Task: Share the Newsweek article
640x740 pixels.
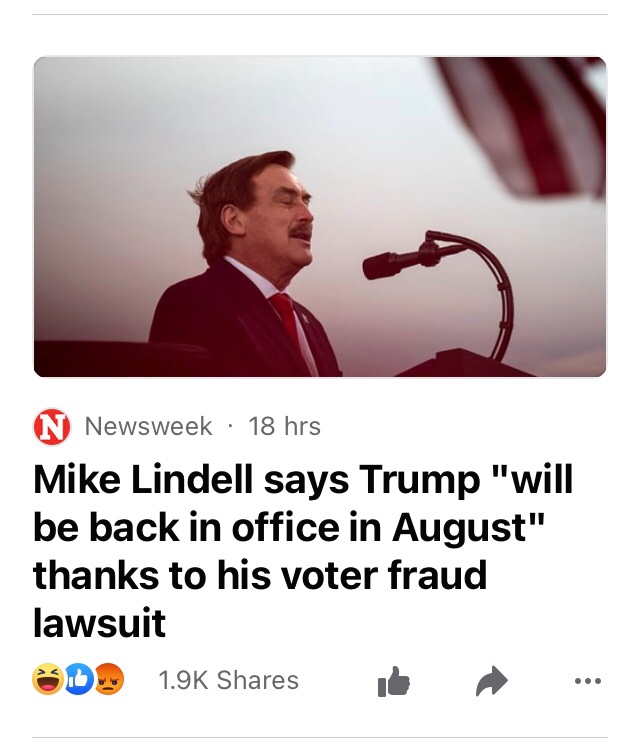Action: pos(491,682)
